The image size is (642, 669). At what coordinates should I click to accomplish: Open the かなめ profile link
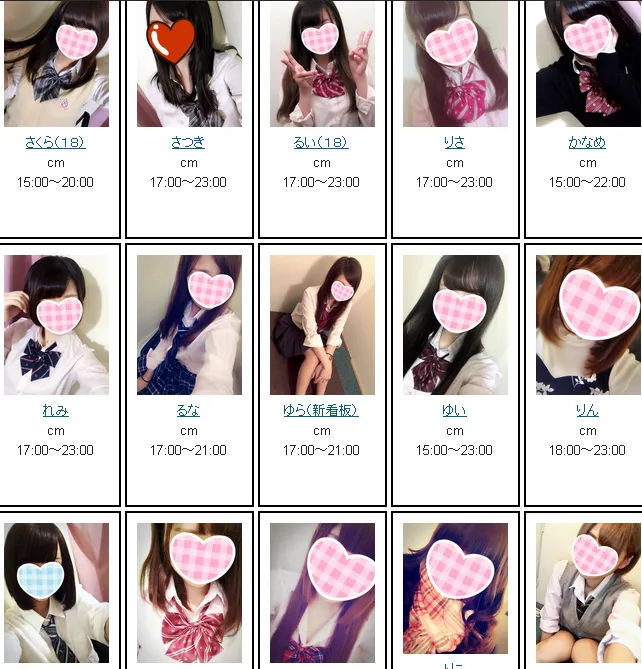point(587,142)
